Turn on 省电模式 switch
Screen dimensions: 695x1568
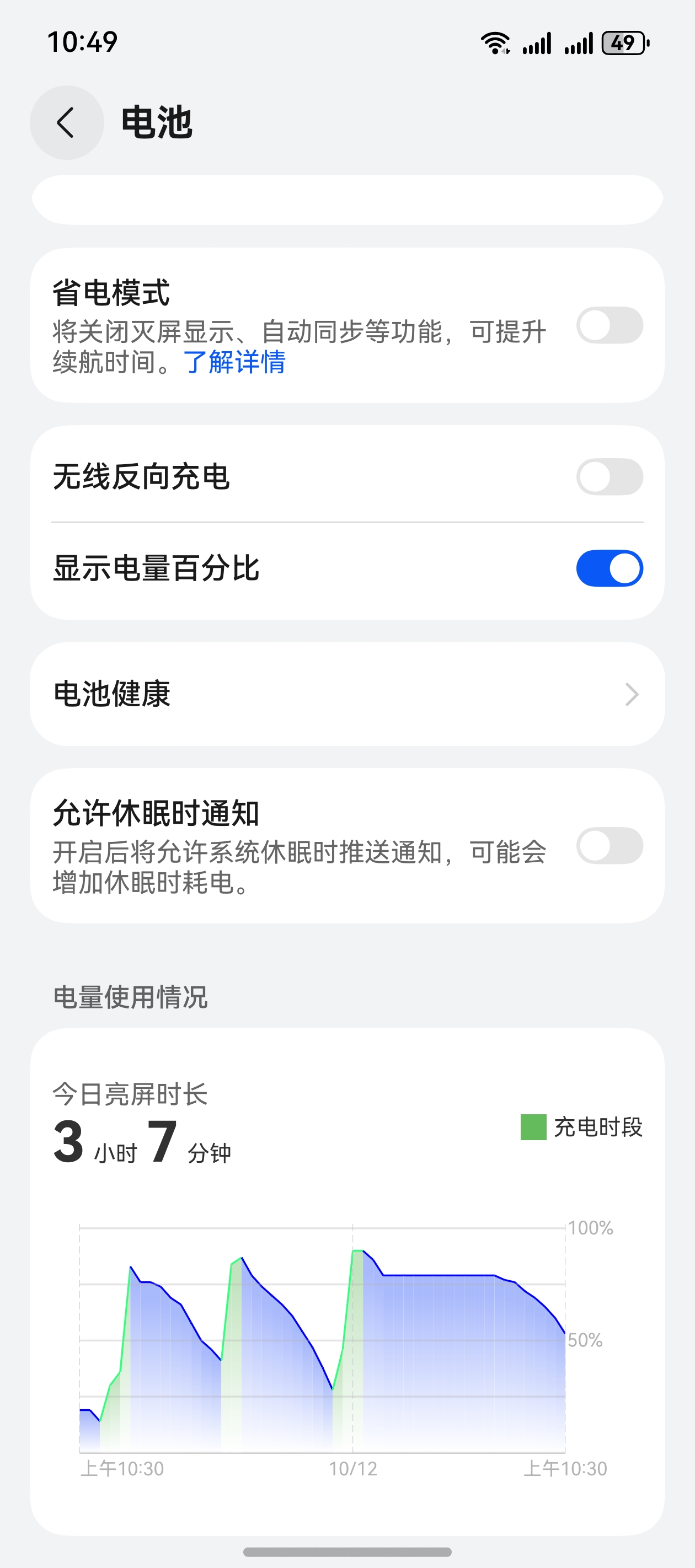pos(609,325)
